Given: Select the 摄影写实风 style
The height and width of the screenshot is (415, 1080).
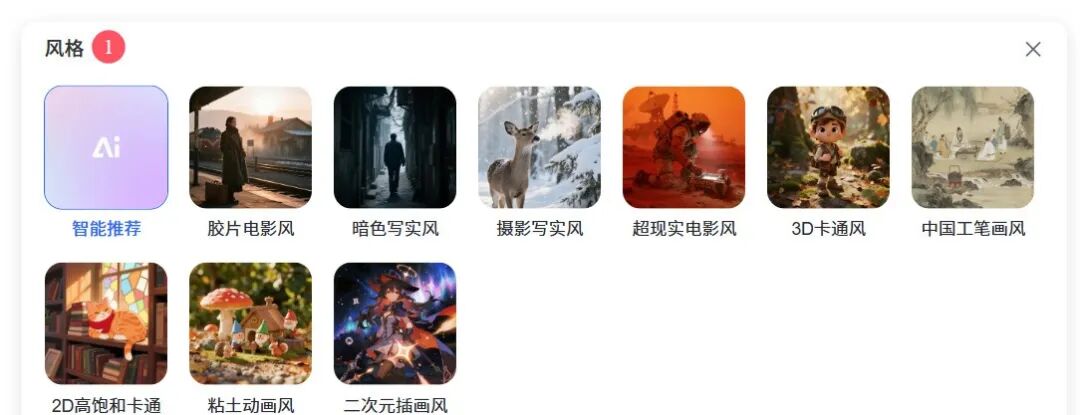Looking at the screenshot, I should point(539,148).
